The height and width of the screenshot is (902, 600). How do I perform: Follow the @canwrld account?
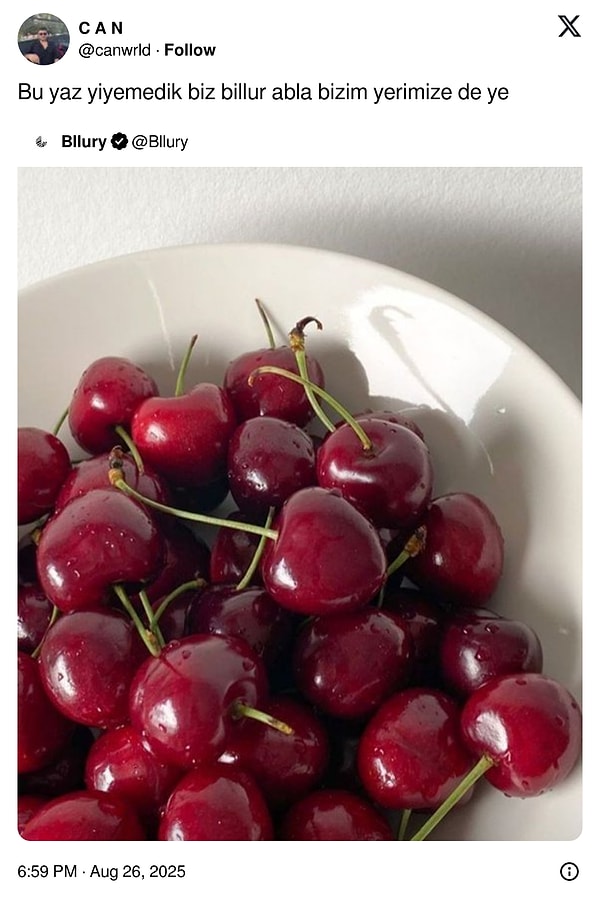pos(190,50)
